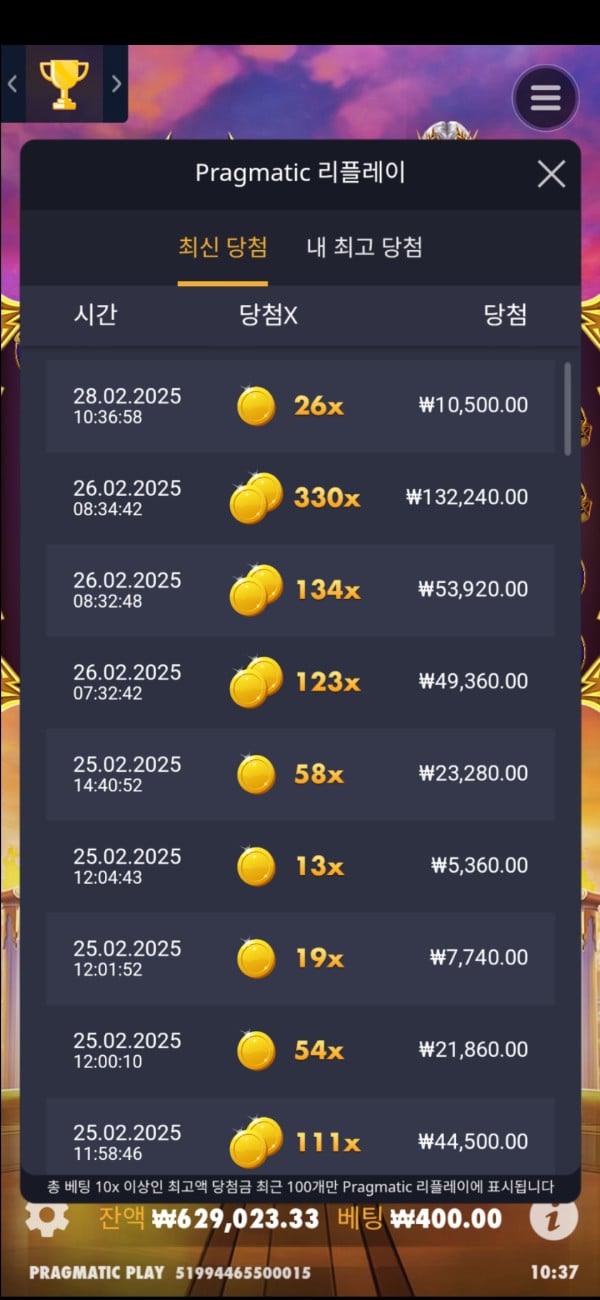The image size is (600, 1300).
Task: Switch to the 내 최고 당첨 tab
Action: 364,247
